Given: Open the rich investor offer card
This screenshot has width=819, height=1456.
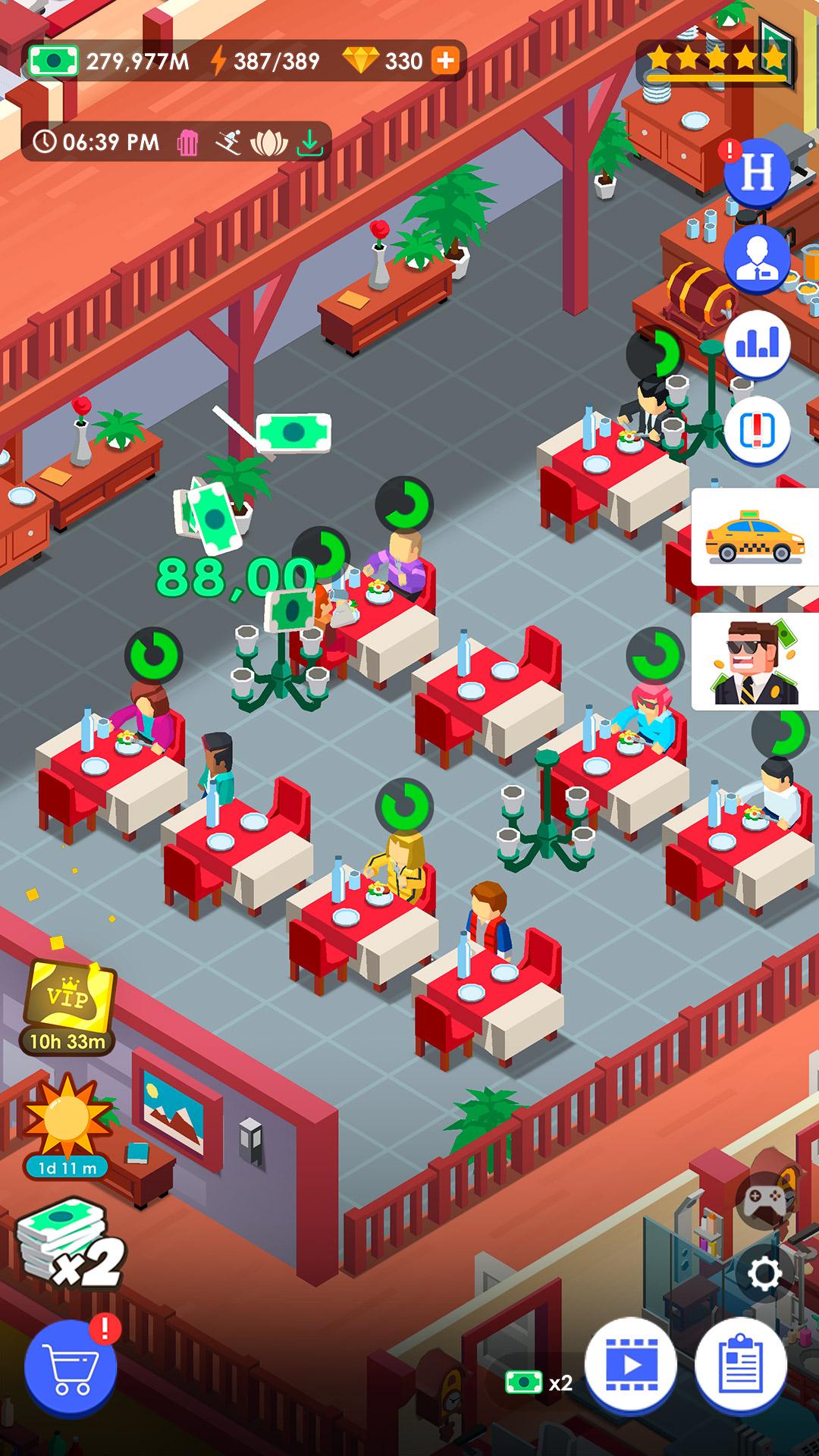Looking at the screenshot, I should [755, 661].
